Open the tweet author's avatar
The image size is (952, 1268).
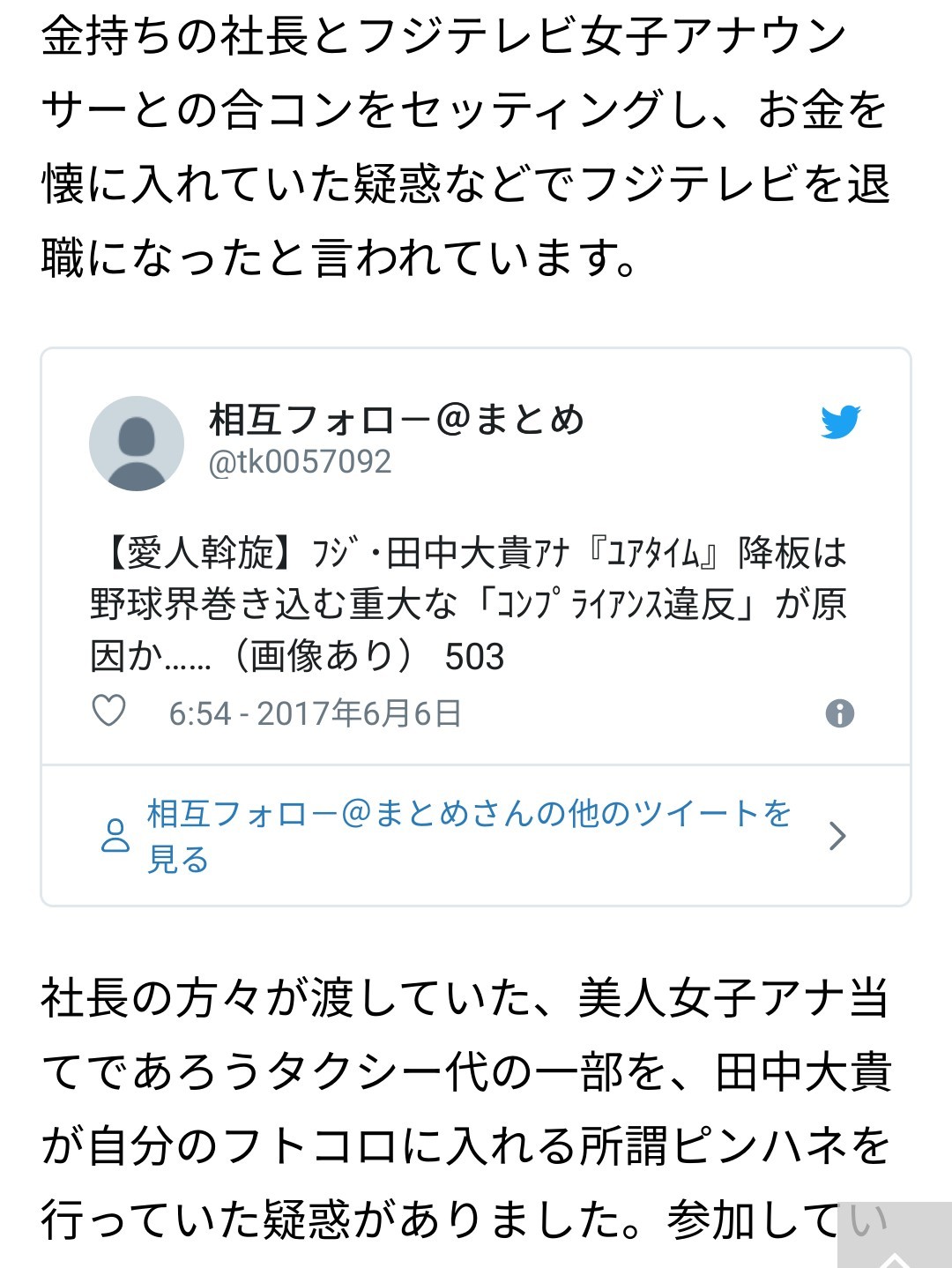(137, 444)
